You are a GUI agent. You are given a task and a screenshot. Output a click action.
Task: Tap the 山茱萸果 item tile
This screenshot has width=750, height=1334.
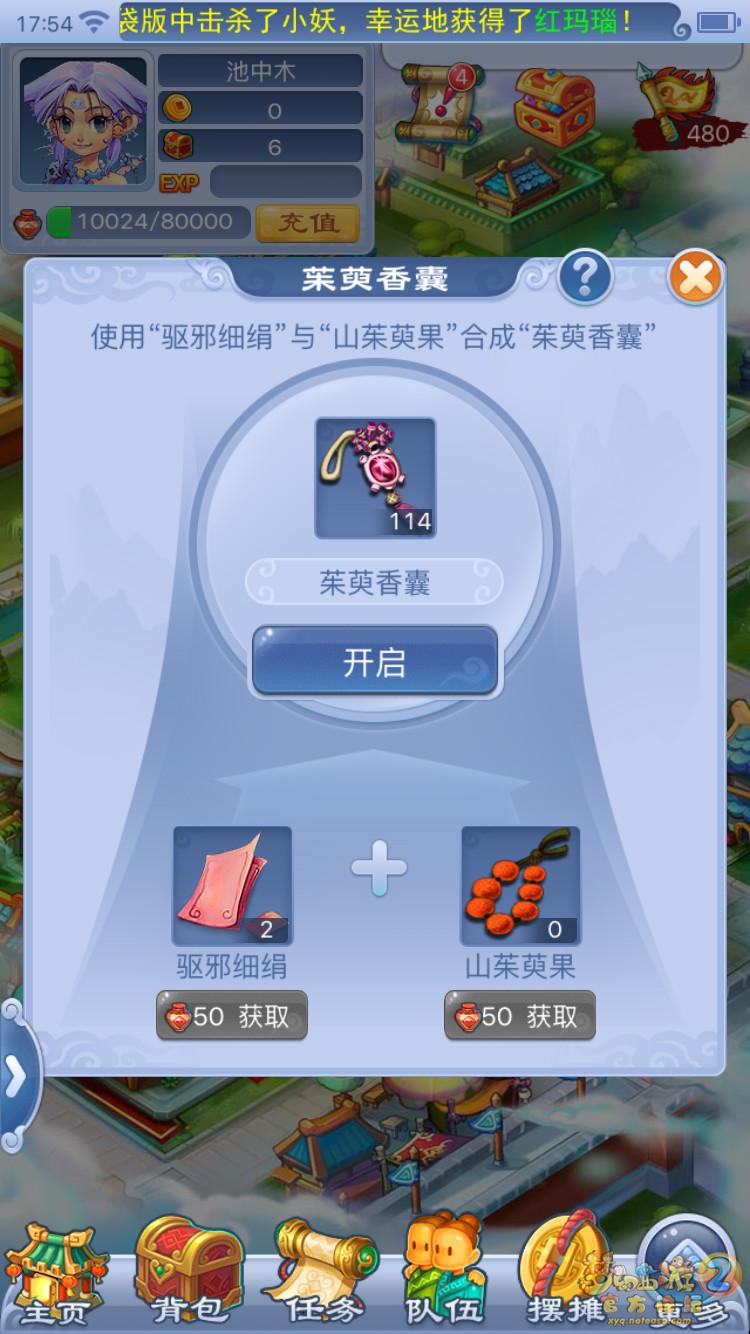point(520,886)
